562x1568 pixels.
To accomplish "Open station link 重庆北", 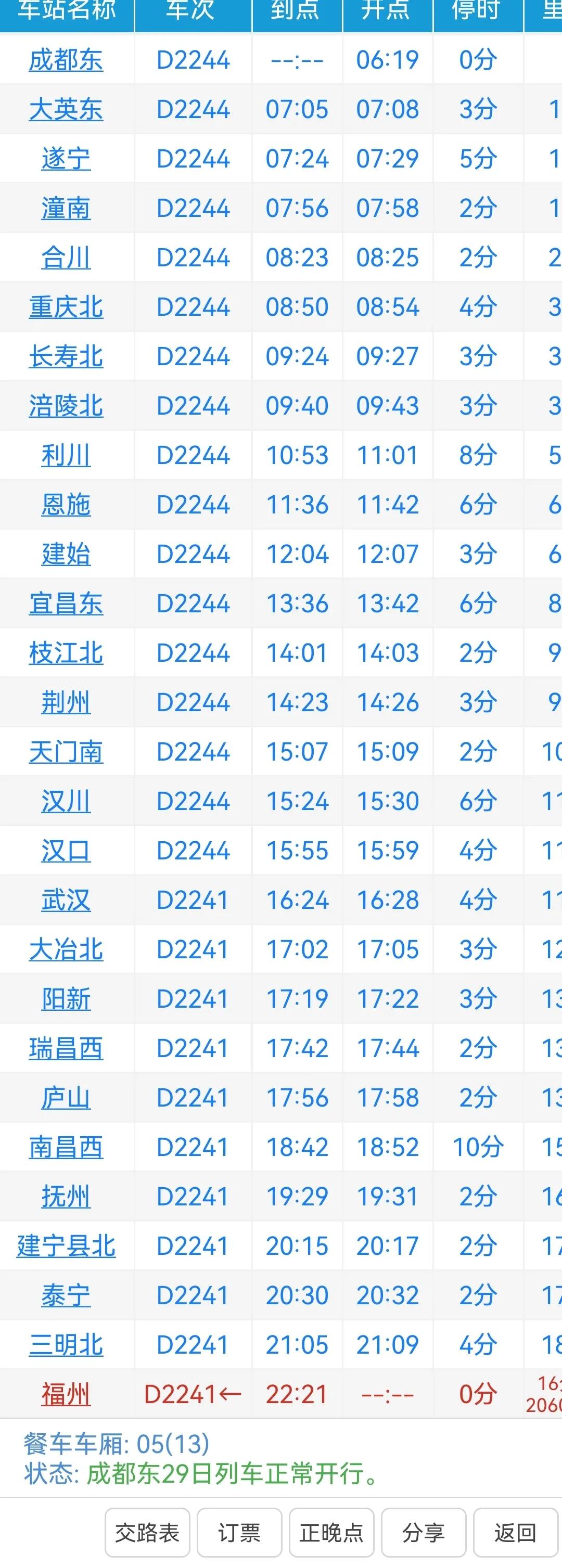I will (x=66, y=307).
